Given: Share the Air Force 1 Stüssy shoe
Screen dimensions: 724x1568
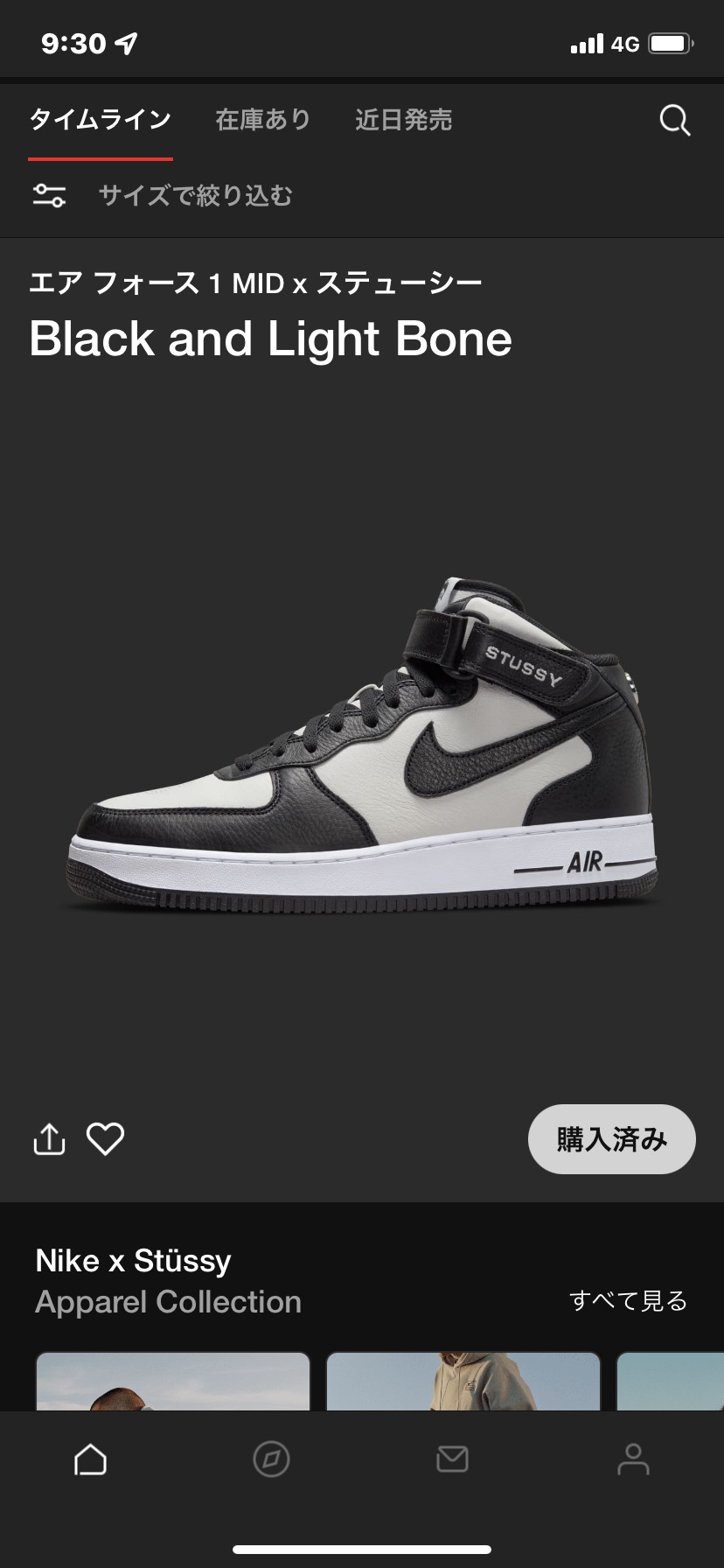Looking at the screenshot, I should pos(49,1138).
